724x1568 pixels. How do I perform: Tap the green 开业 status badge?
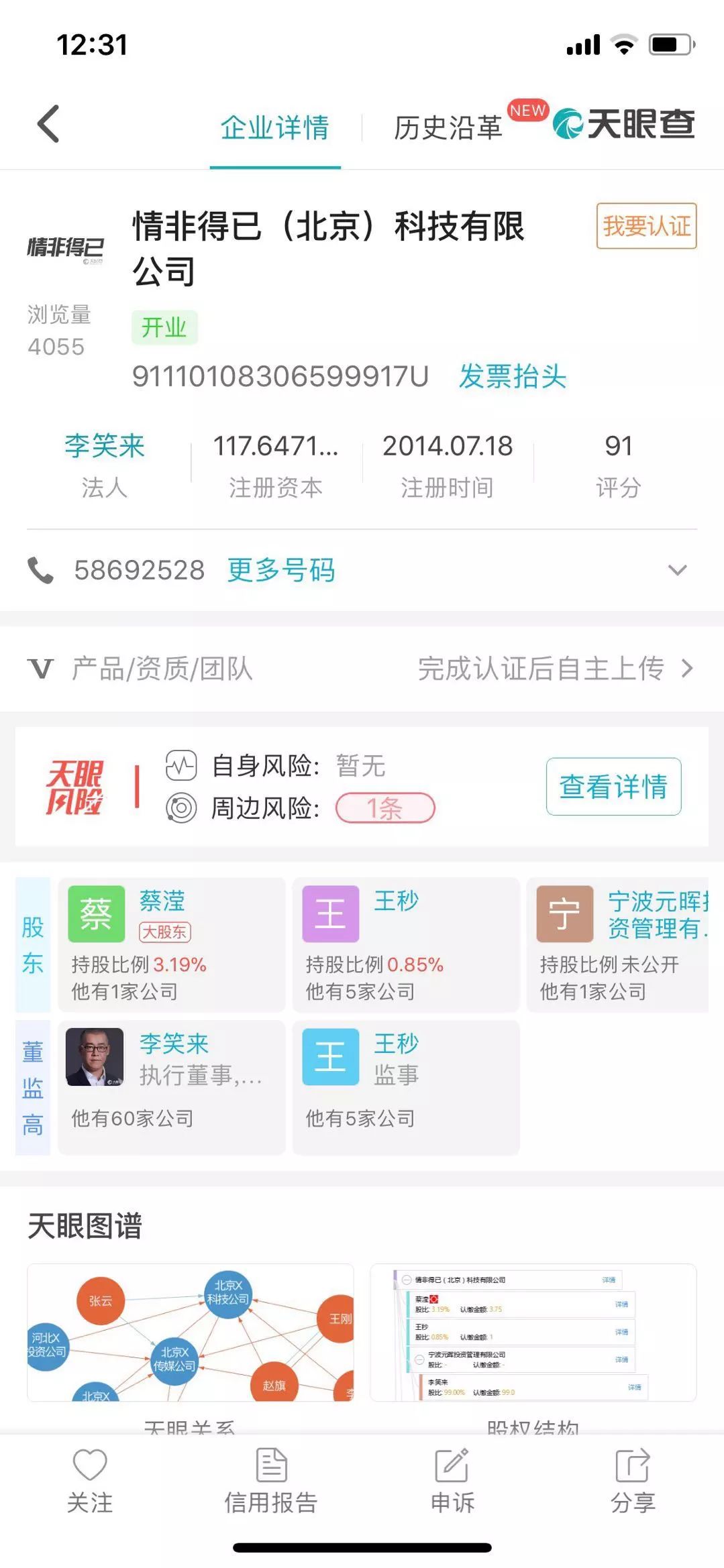[x=164, y=329]
